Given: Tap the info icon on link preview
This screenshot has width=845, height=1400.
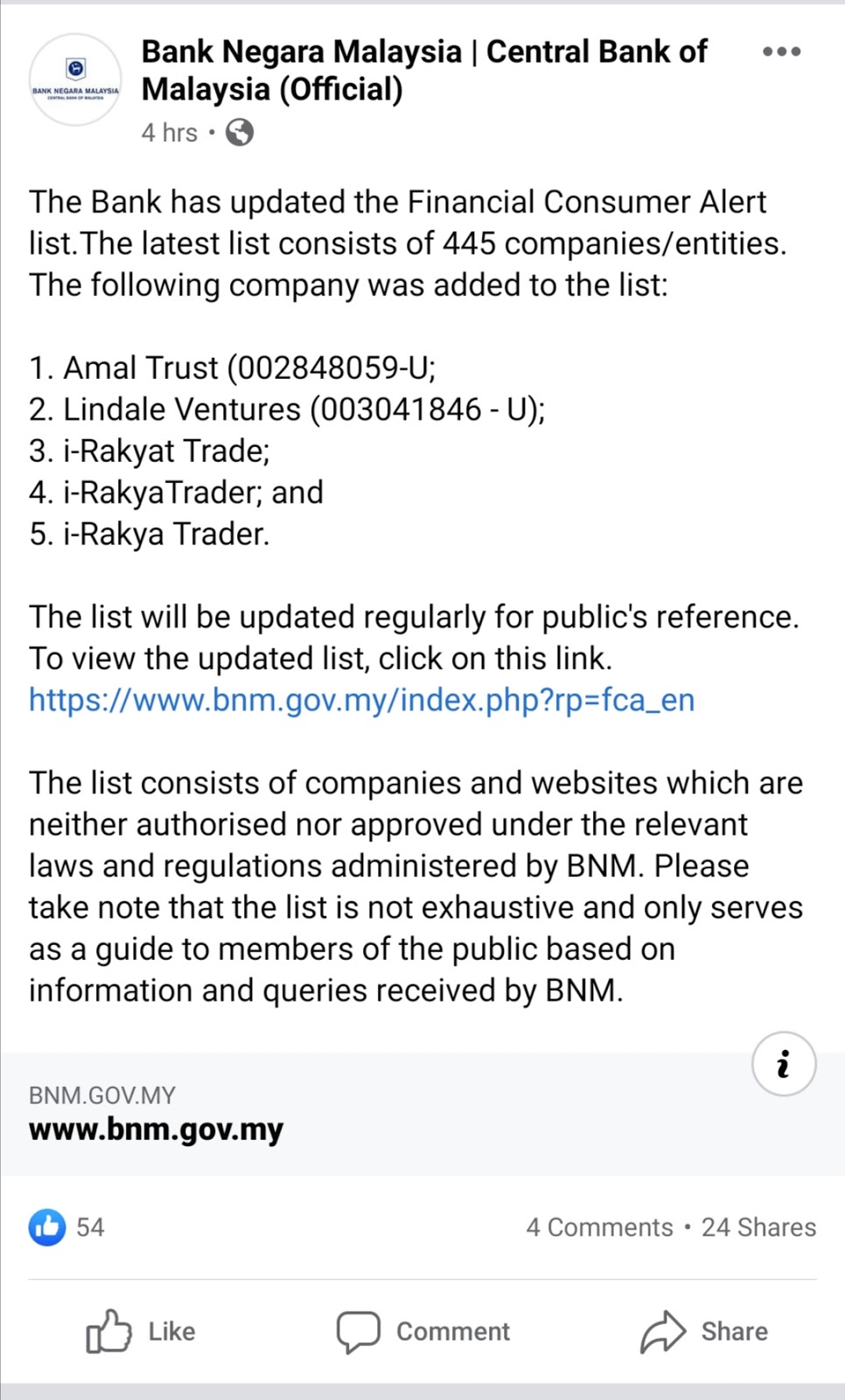Looking at the screenshot, I should (x=784, y=1064).
